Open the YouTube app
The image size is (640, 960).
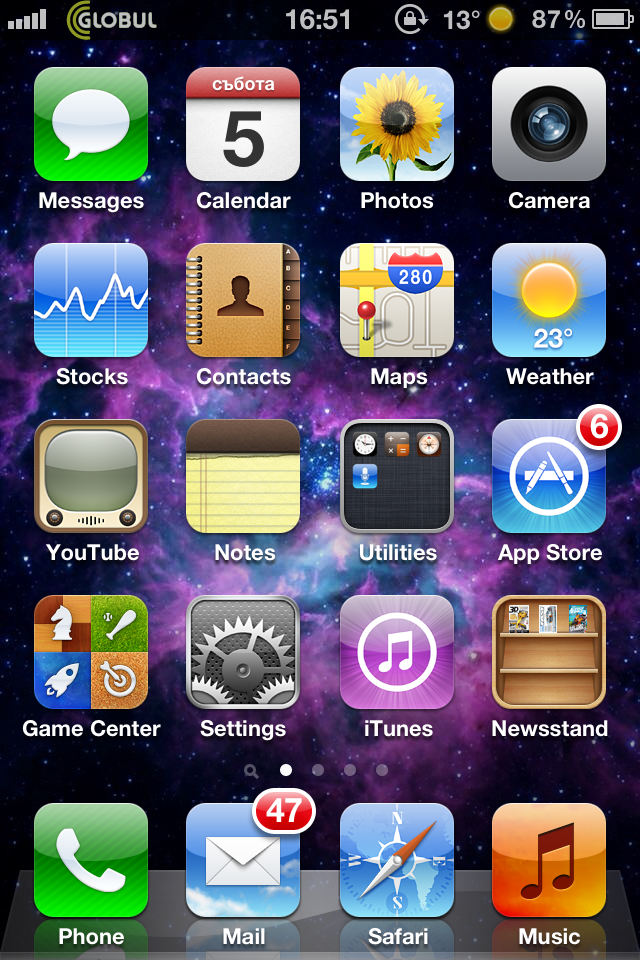(x=91, y=476)
